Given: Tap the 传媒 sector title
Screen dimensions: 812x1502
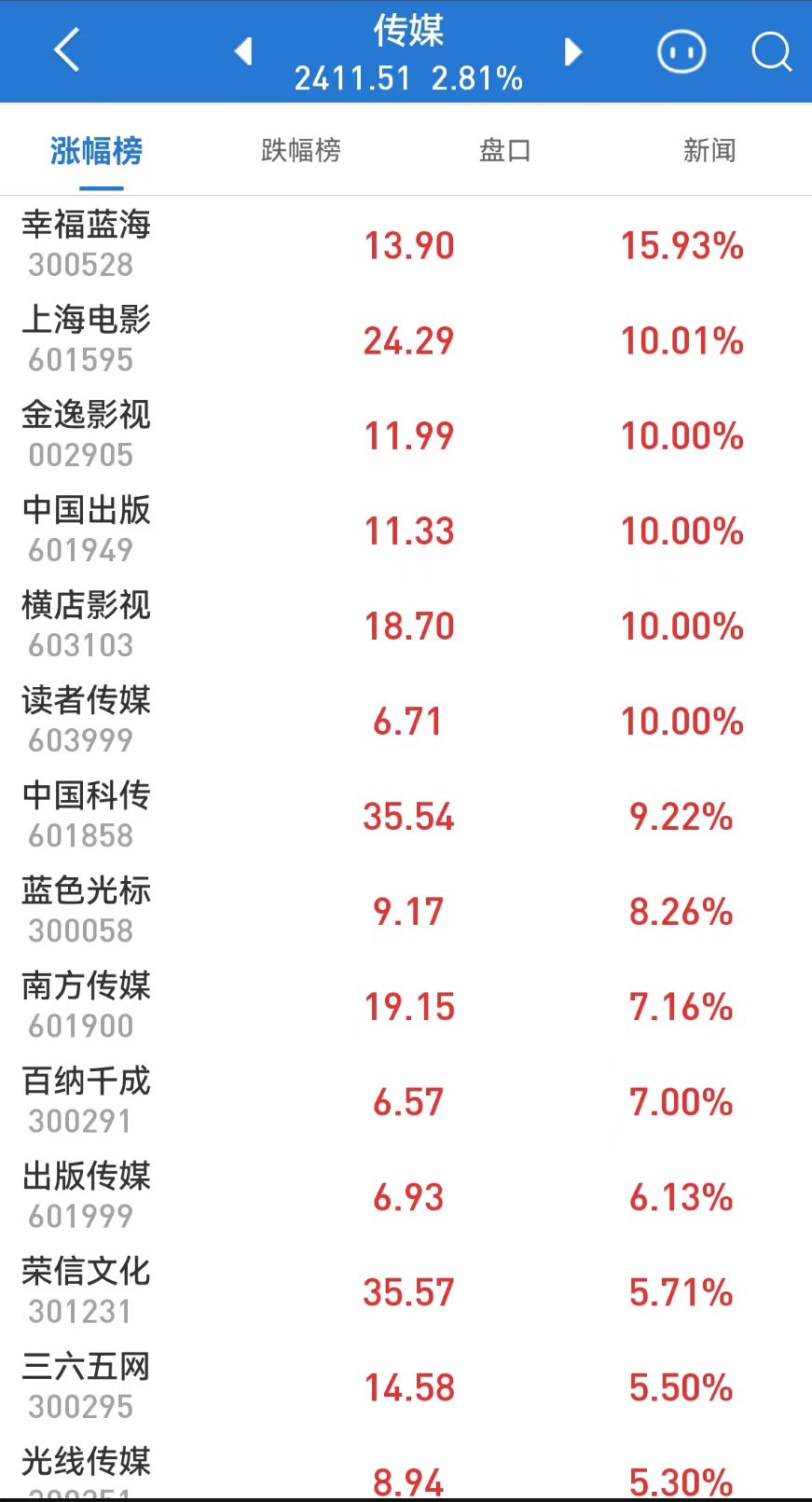Looking at the screenshot, I should tap(408, 31).
